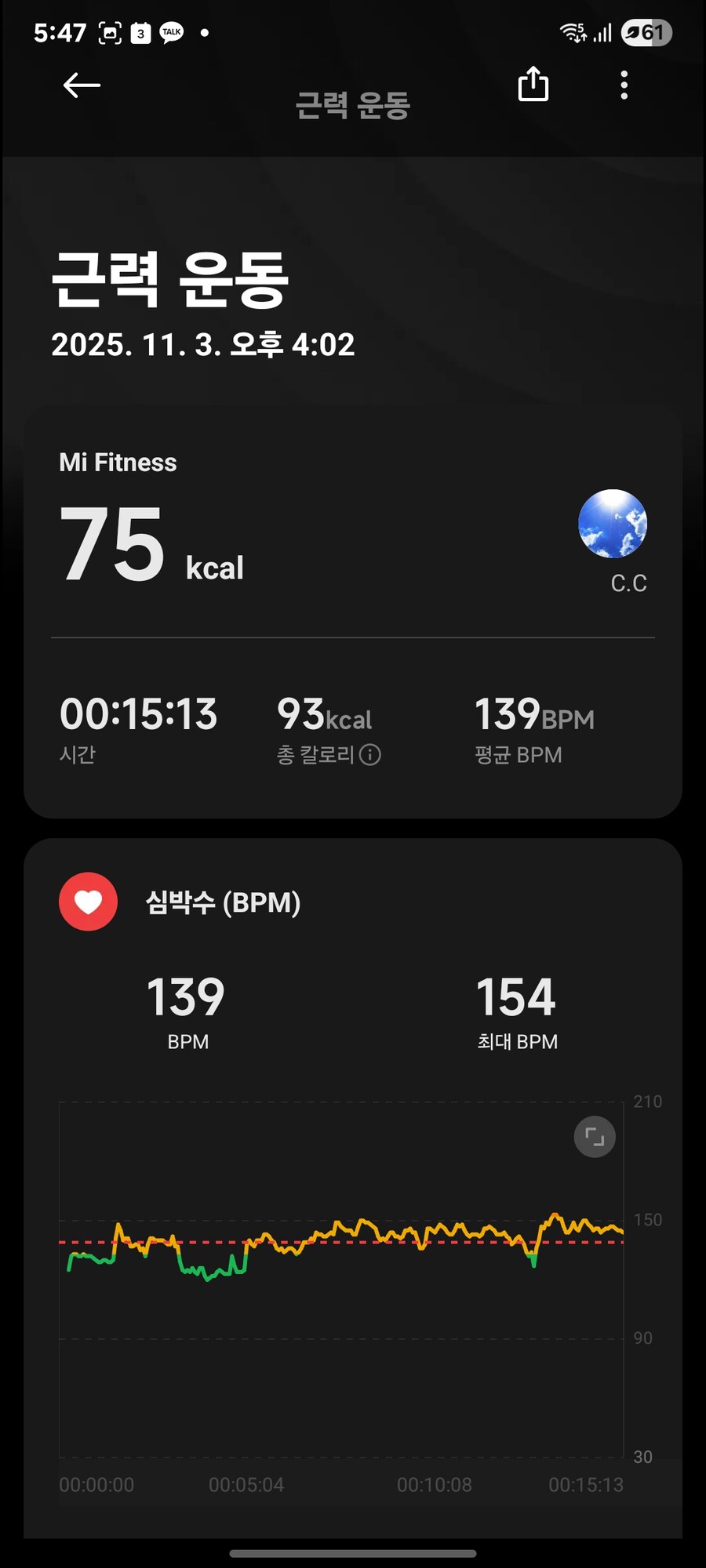Go back with the arrow icon
The height and width of the screenshot is (1568, 706).
click(x=82, y=85)
